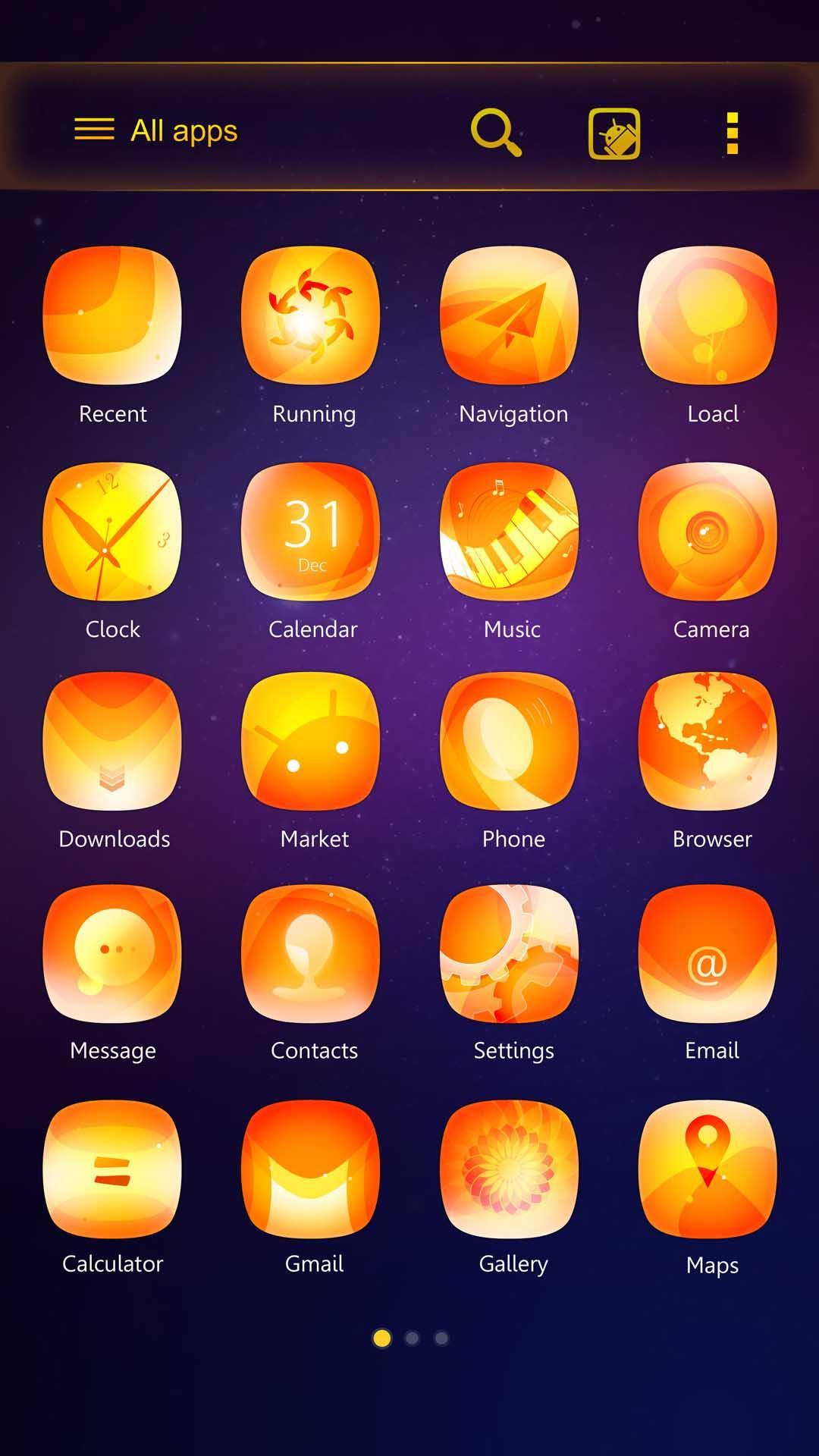Open the hamburger menu beside All apps
The width and height of the screenshot is (819, 1456).
pyautogui.click(x=94, y=130)
